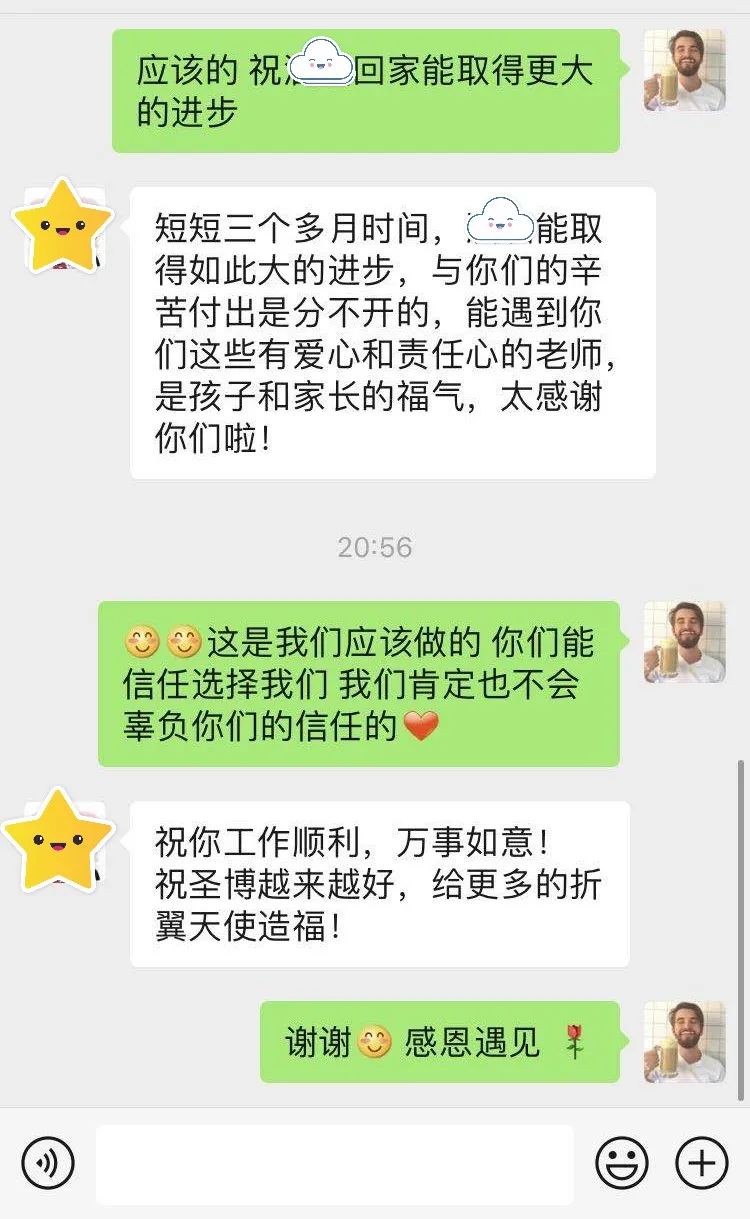Open the plus attachment menu
750x1219 pixels.
[702, 1163]
